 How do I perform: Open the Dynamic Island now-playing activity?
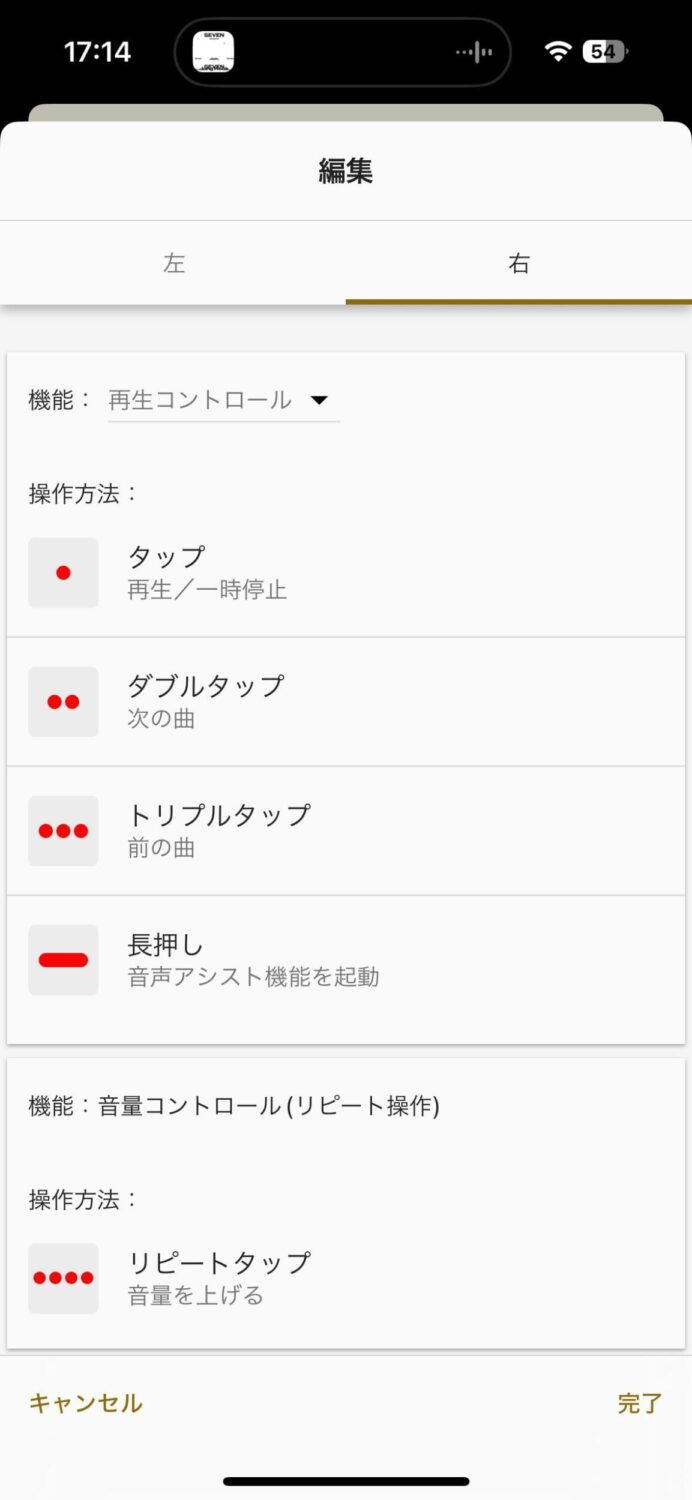343,52
